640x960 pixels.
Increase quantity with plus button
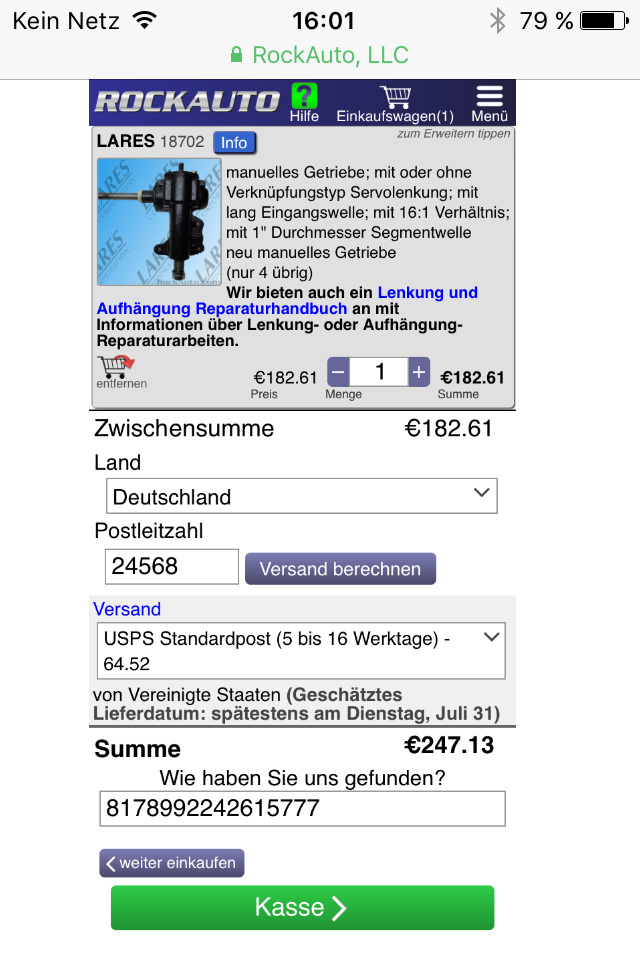click(x=419, y=373)
